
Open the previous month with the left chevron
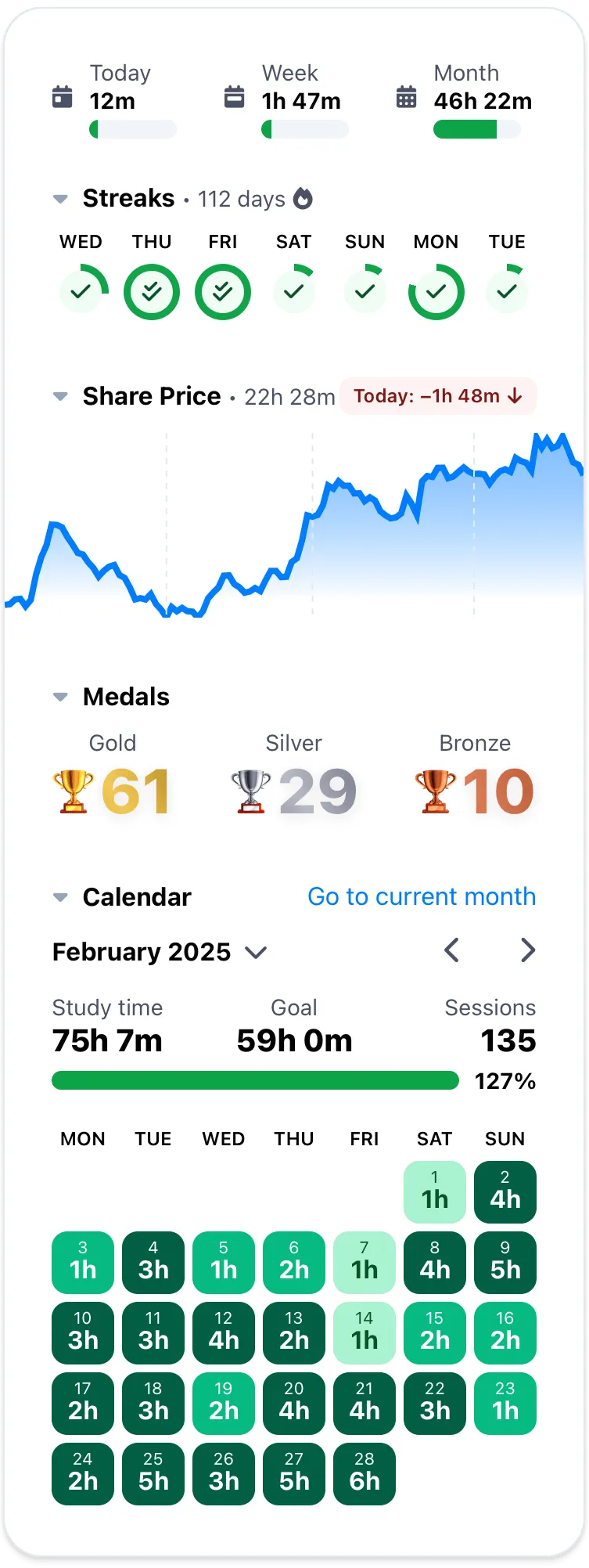(x=451, y=950)
